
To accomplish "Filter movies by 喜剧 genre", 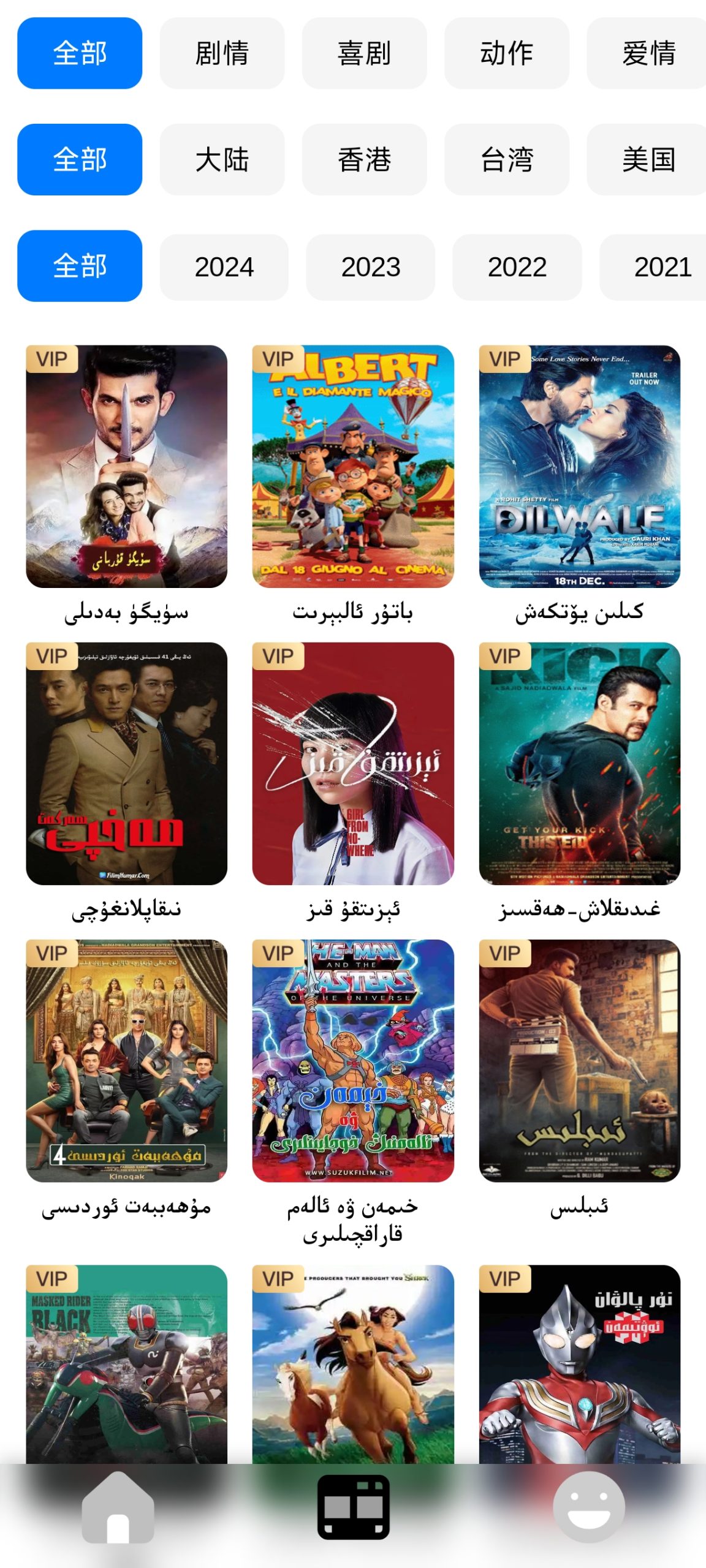I will click(x=364, y=53).
